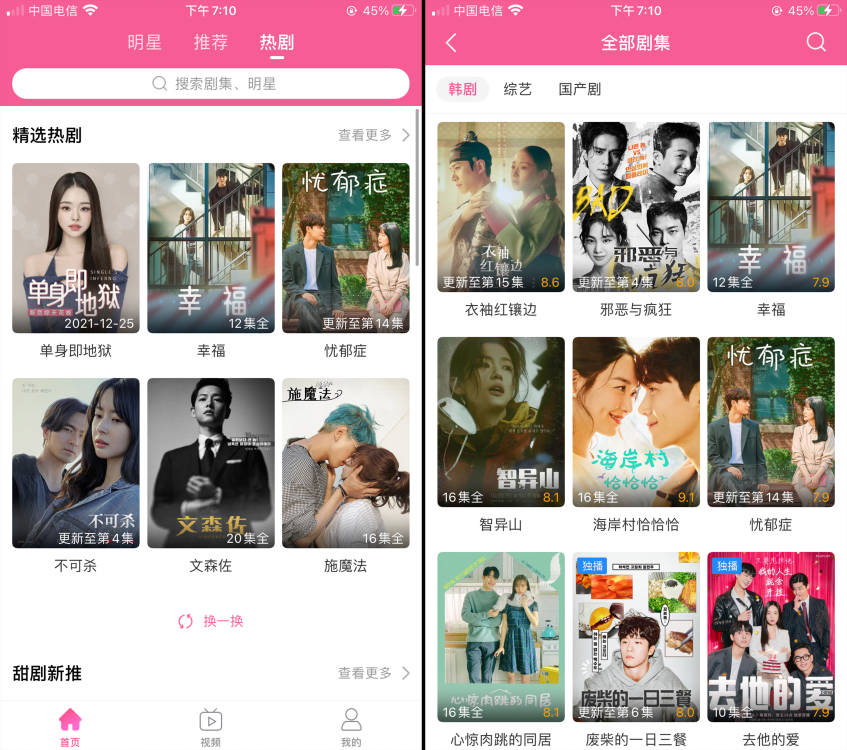Open 查看更多 next to 甜剧新推

coord(373,673)
